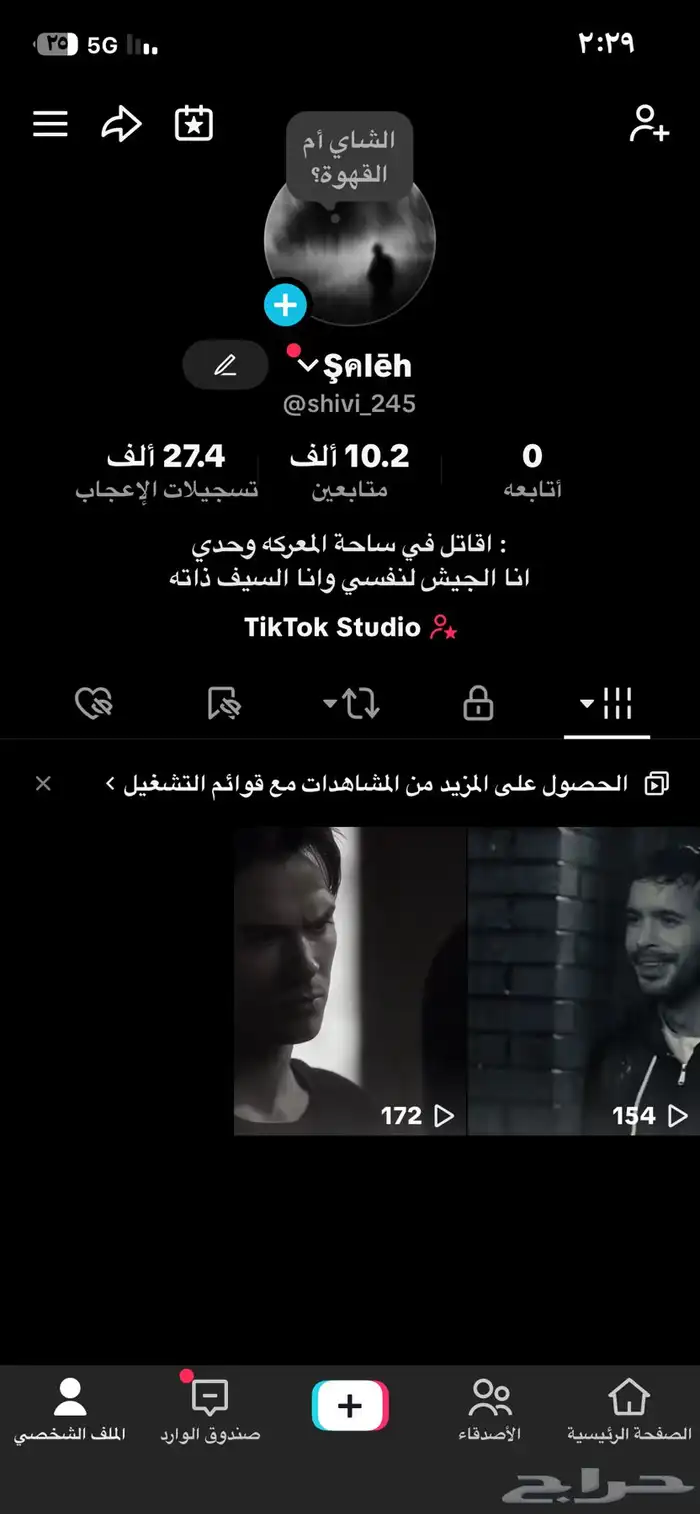Open the video with 154 views
Screen dimensions: 700x1514
click(584, 980)
